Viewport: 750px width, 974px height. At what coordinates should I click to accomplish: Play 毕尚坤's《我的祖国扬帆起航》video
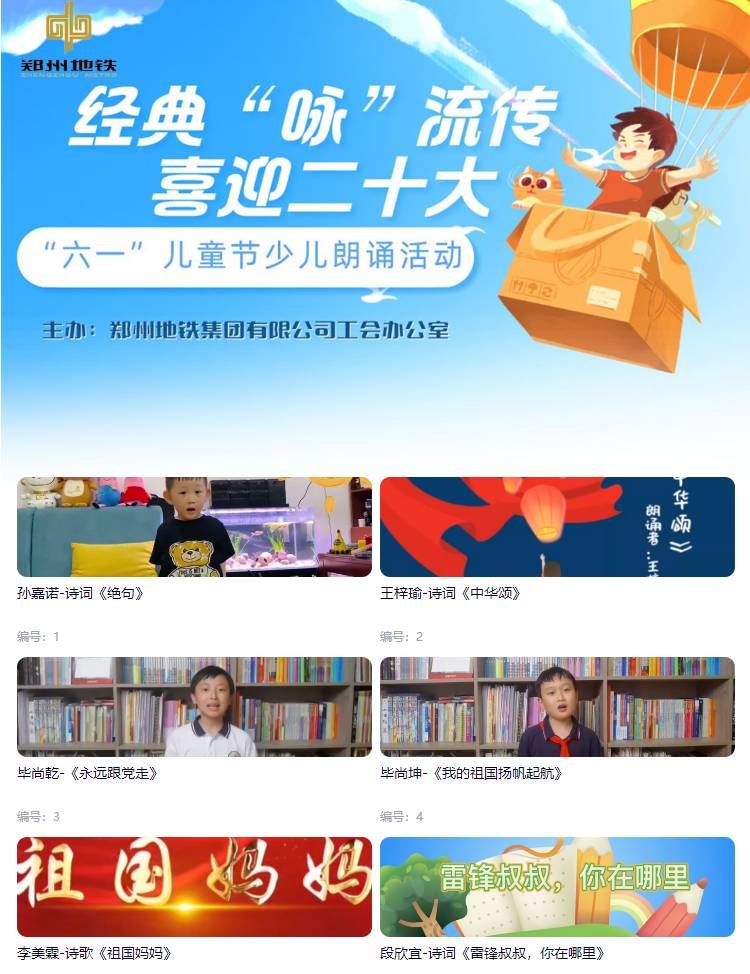(557, 707)
